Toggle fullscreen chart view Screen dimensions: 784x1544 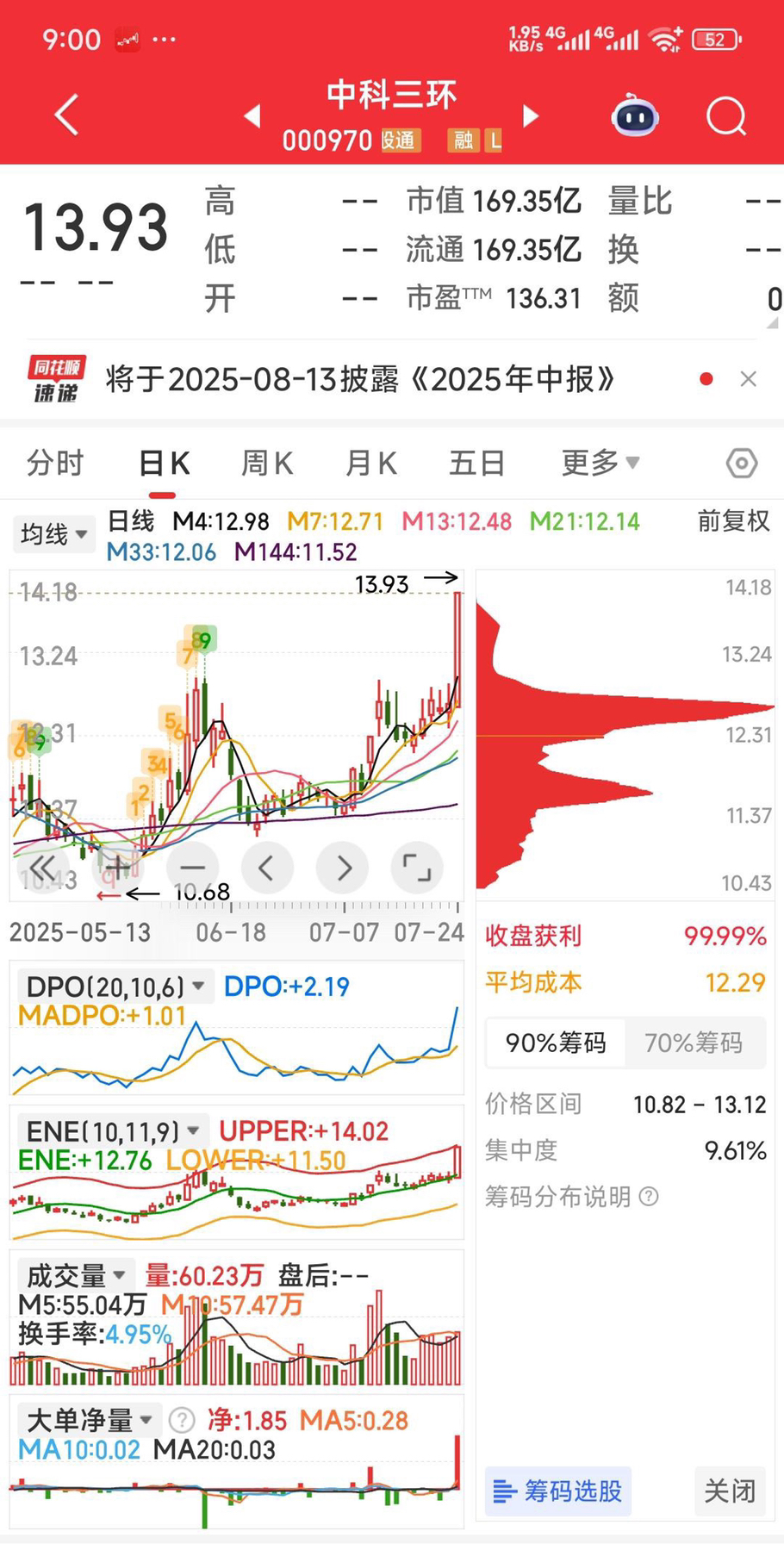[417, 868]
